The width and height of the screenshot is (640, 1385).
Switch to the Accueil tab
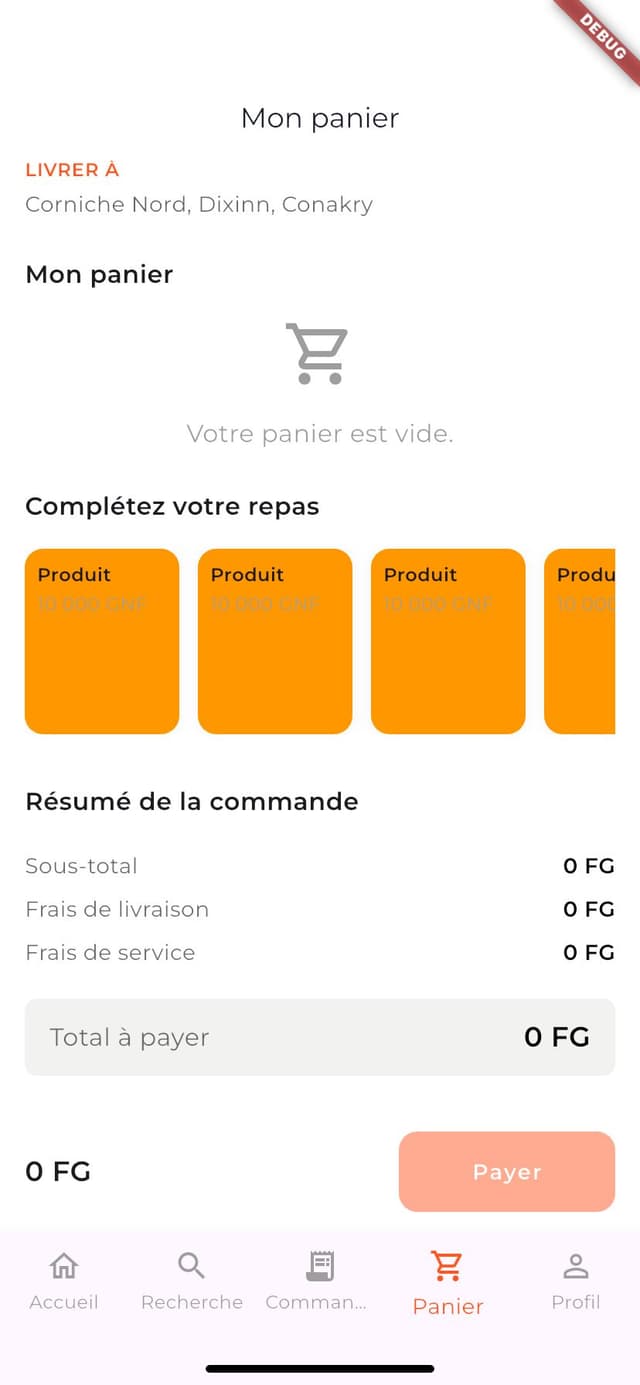64,1280
